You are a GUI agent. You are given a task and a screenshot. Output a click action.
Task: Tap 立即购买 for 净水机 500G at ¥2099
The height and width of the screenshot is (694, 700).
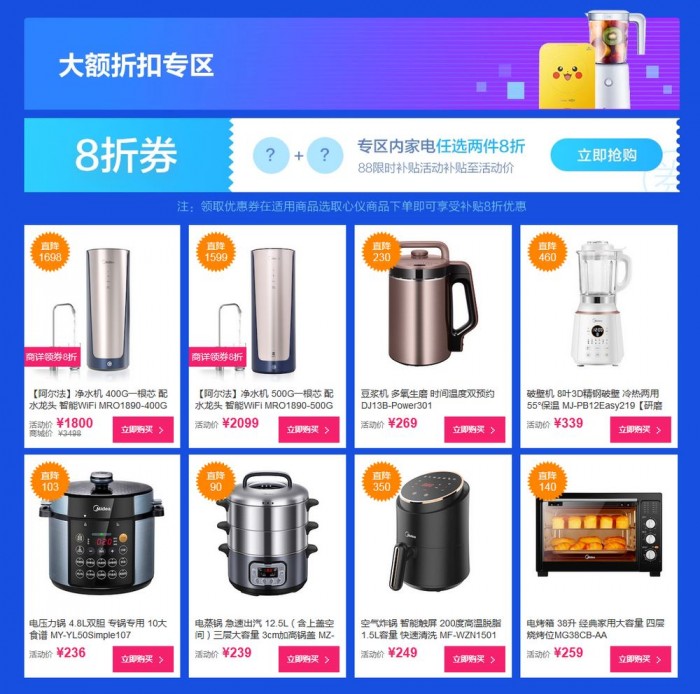tap(308, 430)
